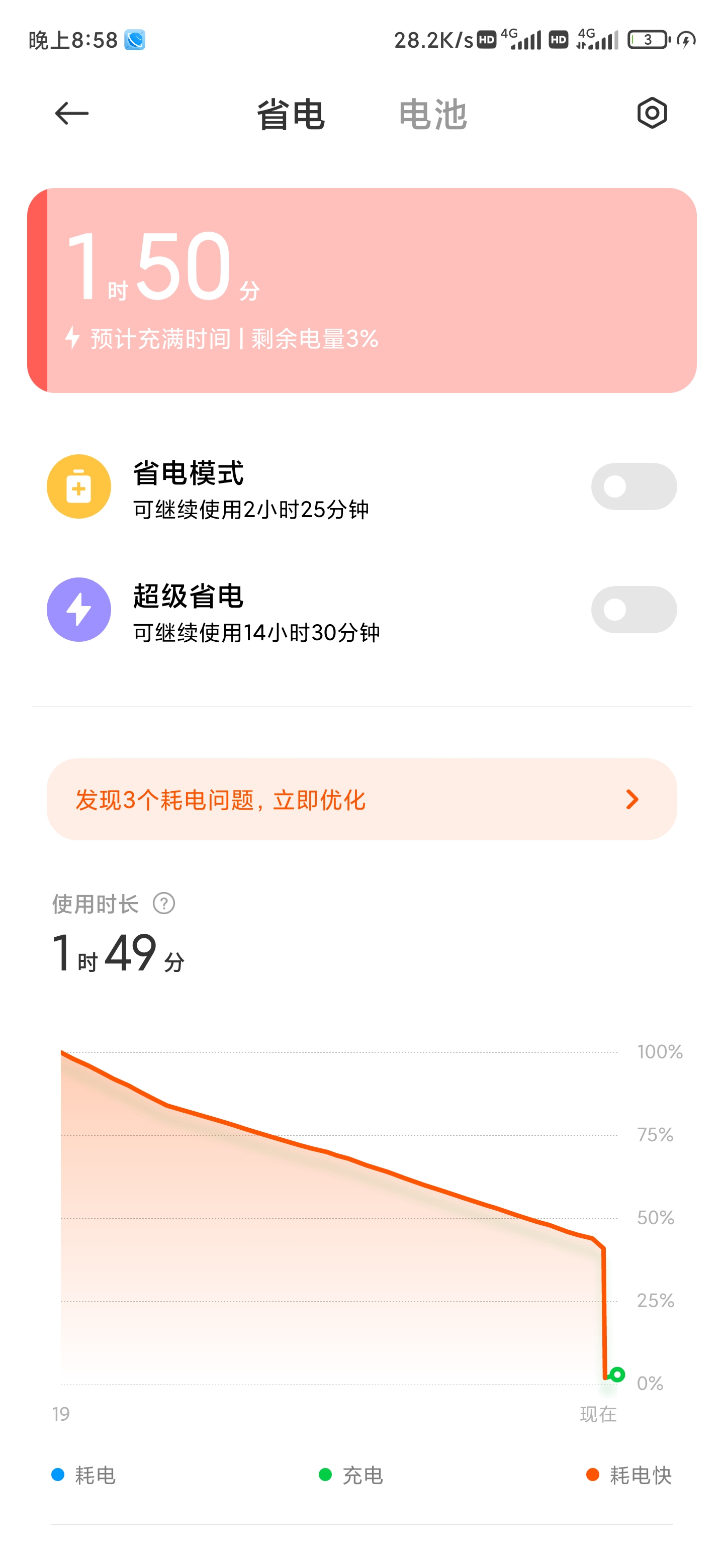Tap the help icon beside 使用时长
The height and width of the screenshot is (1568, 724).
164,903
